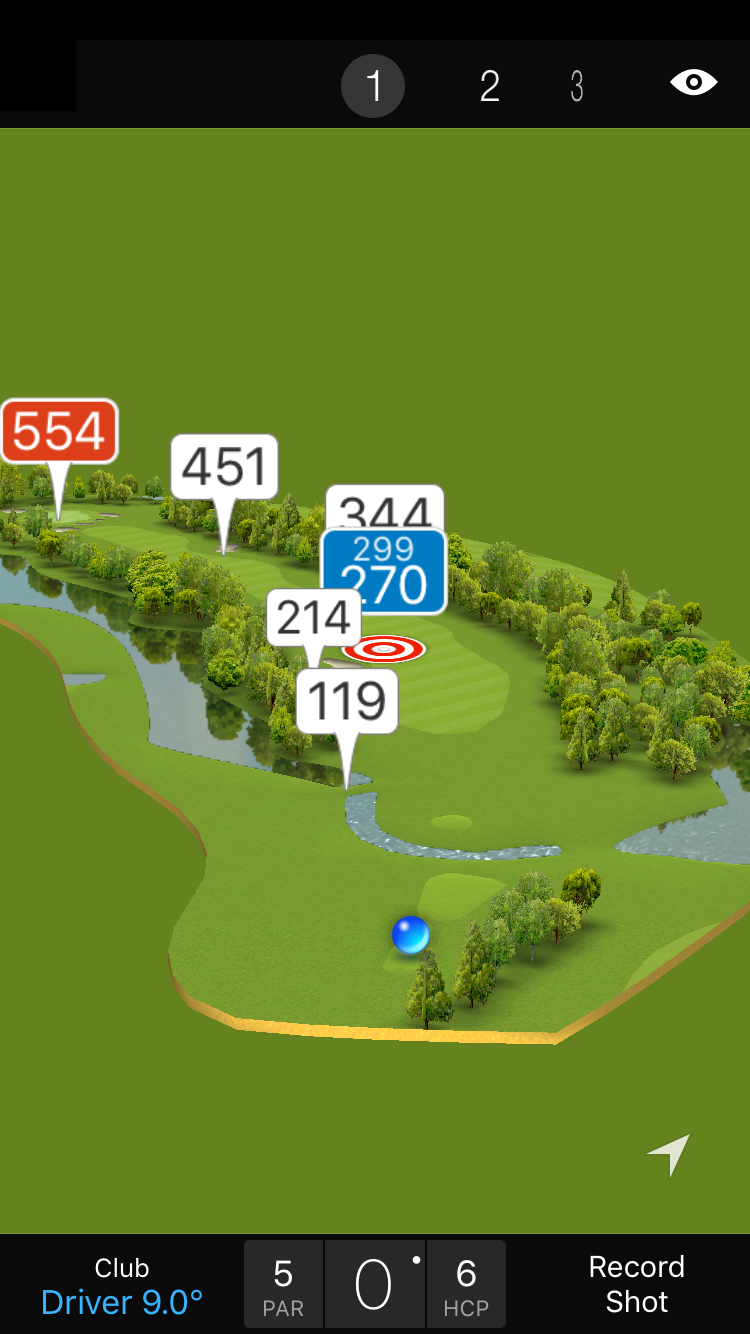Select the 451 distance marker
This screenshot has height=1334, width=750.
pos(224,467)
